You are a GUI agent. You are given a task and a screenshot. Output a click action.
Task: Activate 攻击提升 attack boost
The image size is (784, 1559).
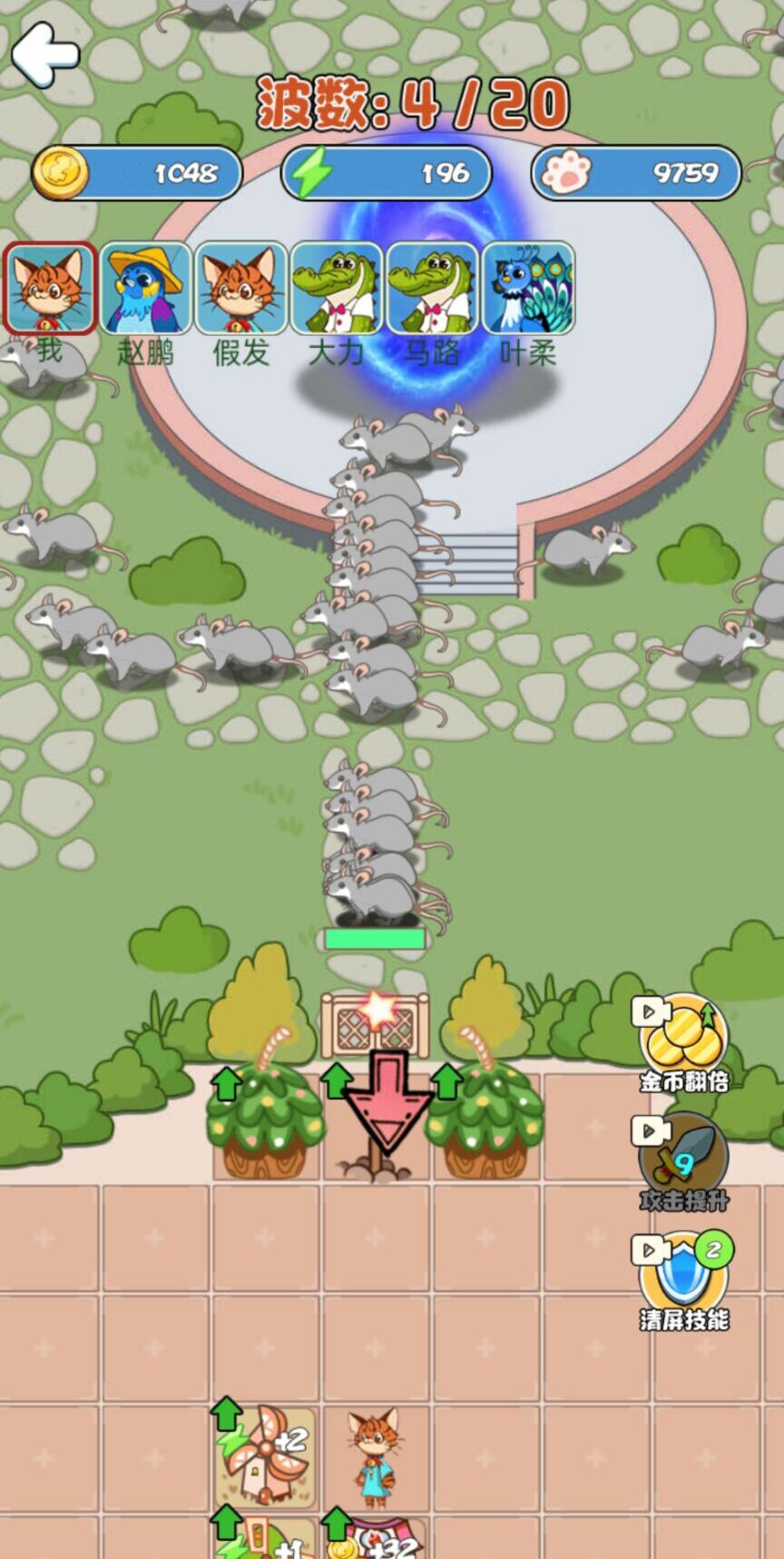click(684, 1159)
